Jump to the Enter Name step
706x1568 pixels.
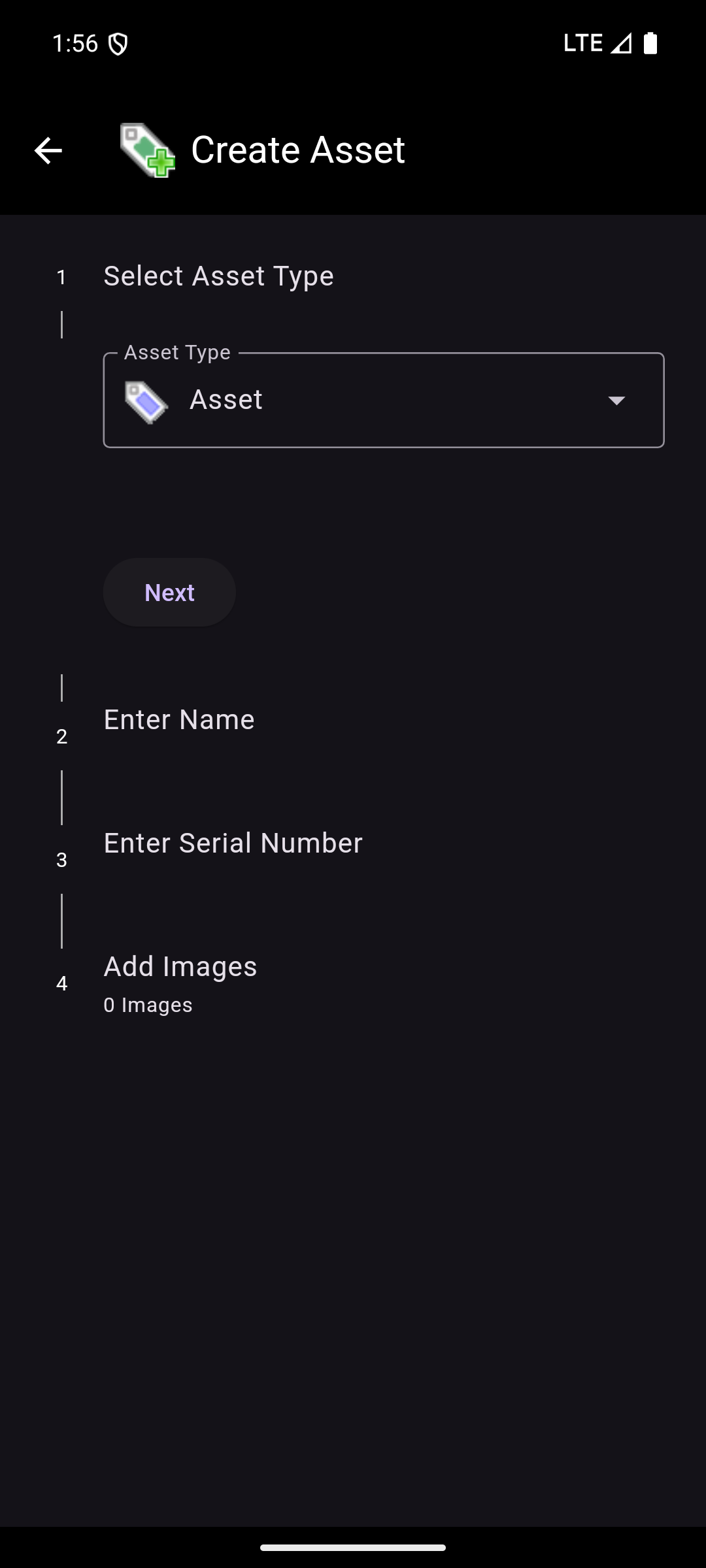click(x=179, y=721)
